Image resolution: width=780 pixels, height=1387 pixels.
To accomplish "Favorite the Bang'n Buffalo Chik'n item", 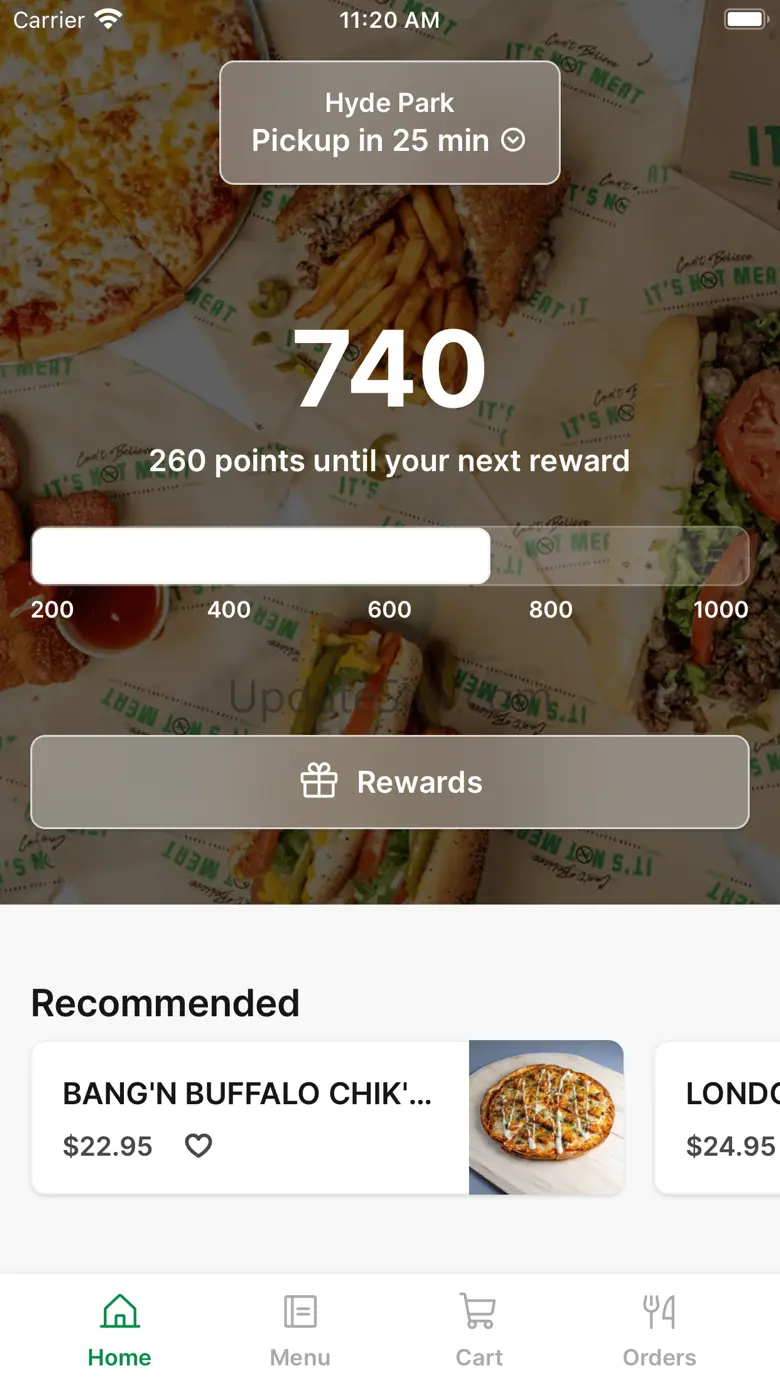I will click(x=199, y=1145).
